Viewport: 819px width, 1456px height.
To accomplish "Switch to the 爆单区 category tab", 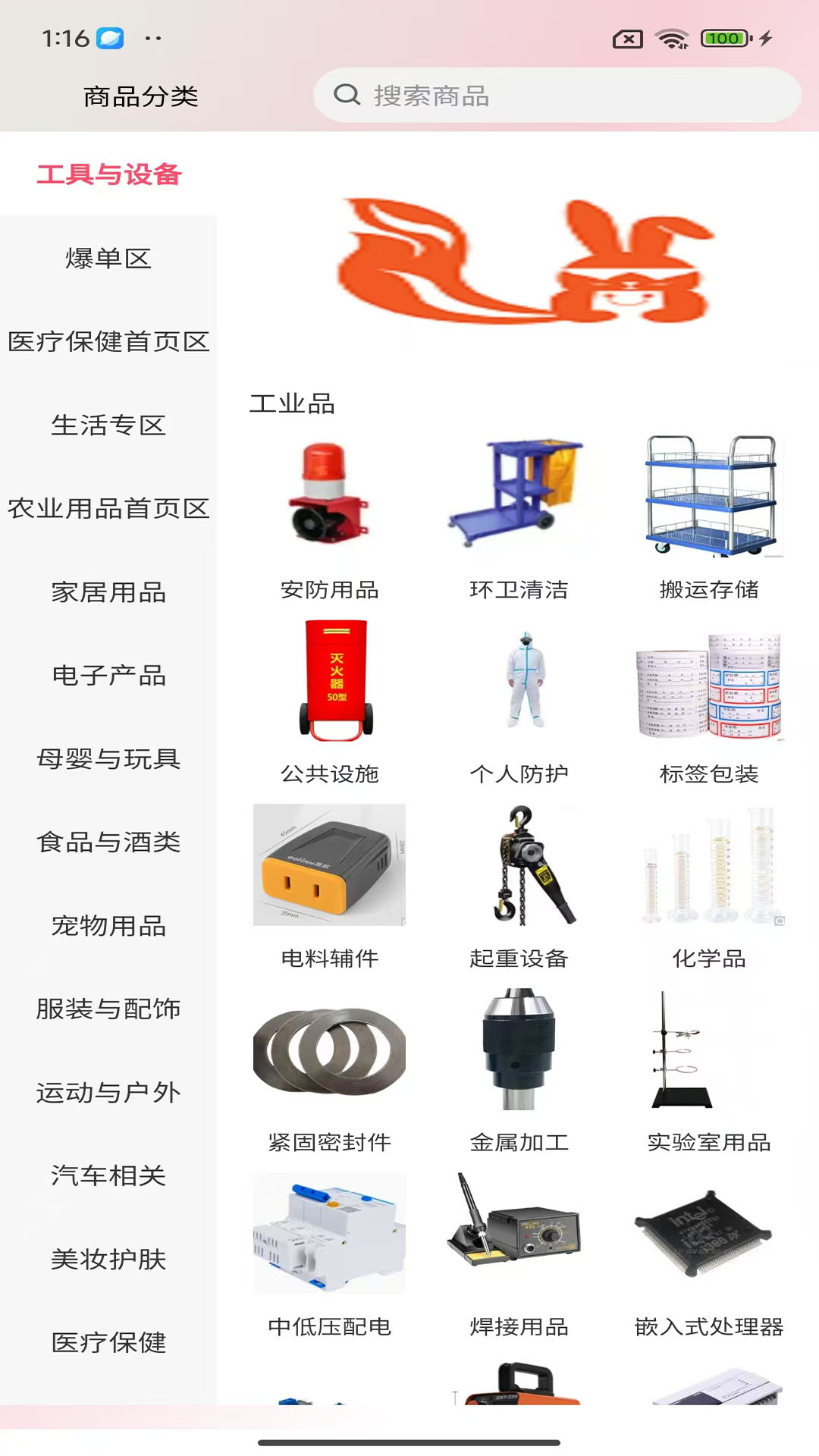I will (106, 259).
